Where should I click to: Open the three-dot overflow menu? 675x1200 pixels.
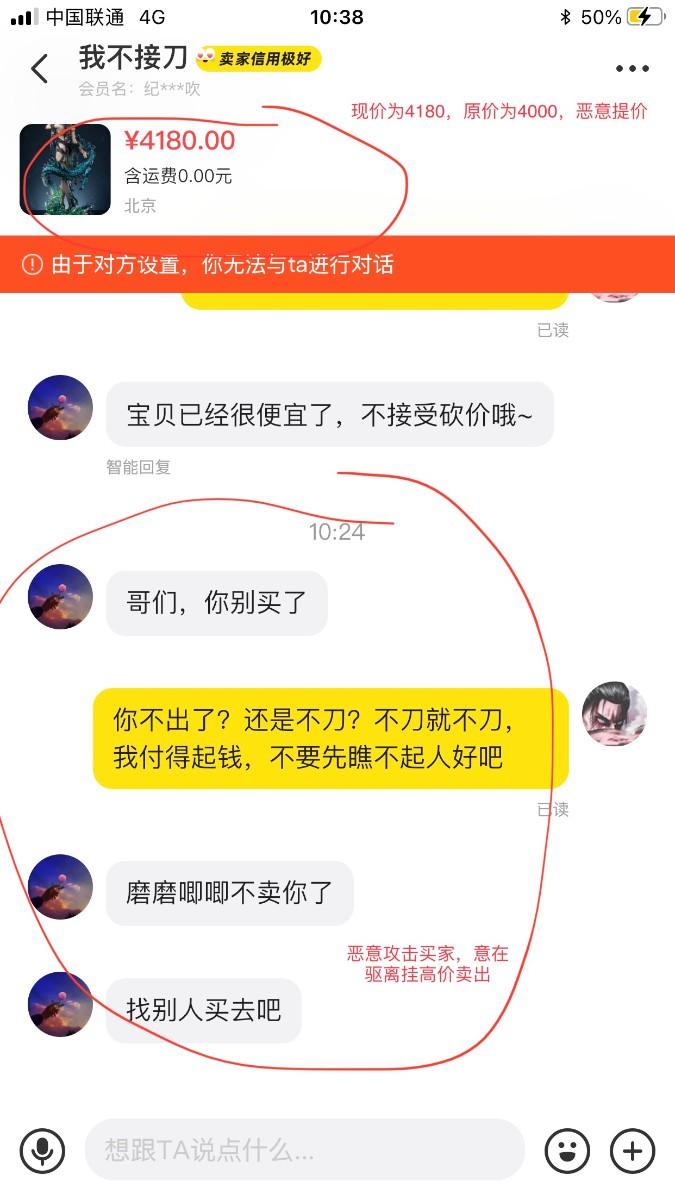pyautogui.click(x=632, y=69)
